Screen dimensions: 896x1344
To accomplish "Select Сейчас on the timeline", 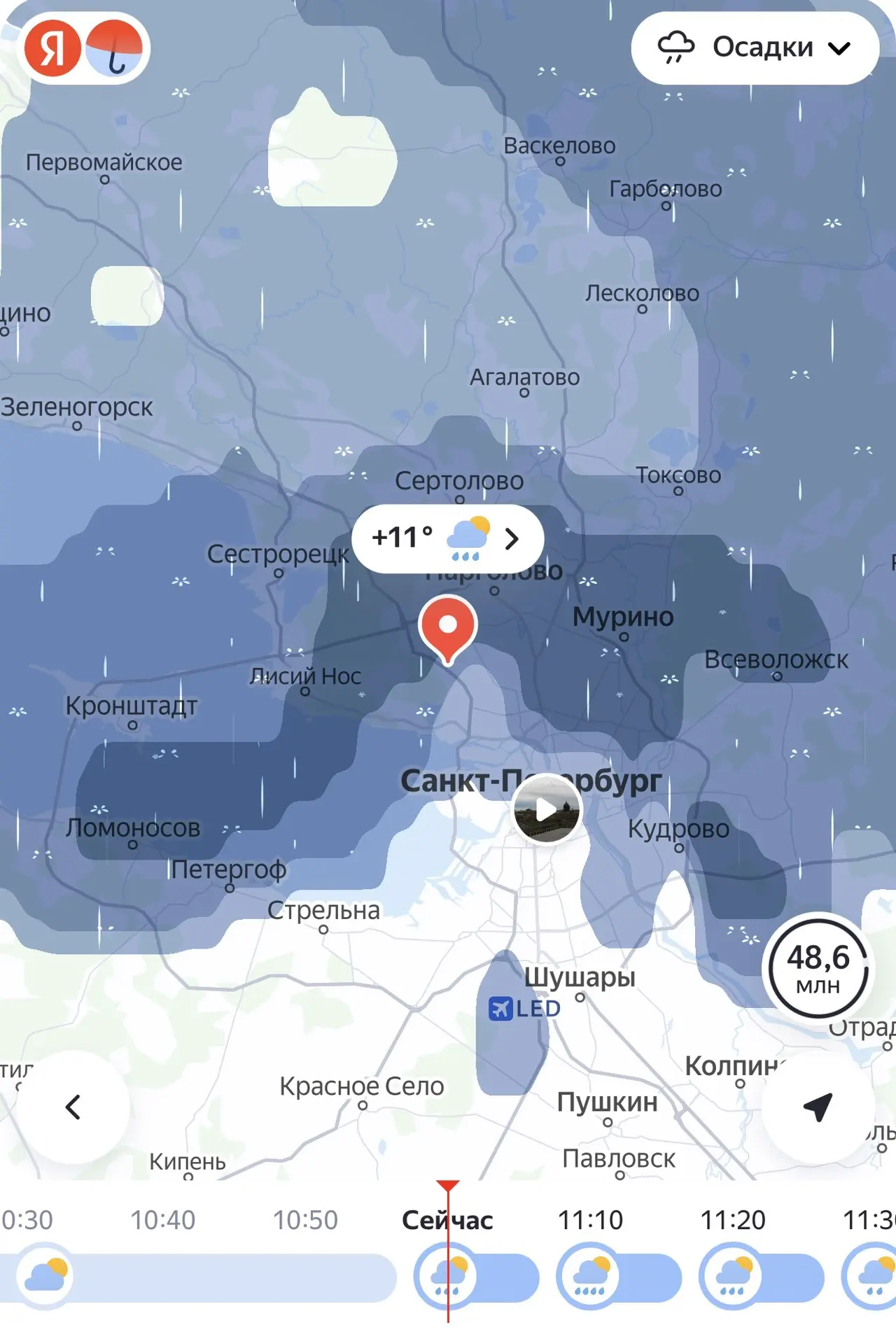I will 447,1220.
